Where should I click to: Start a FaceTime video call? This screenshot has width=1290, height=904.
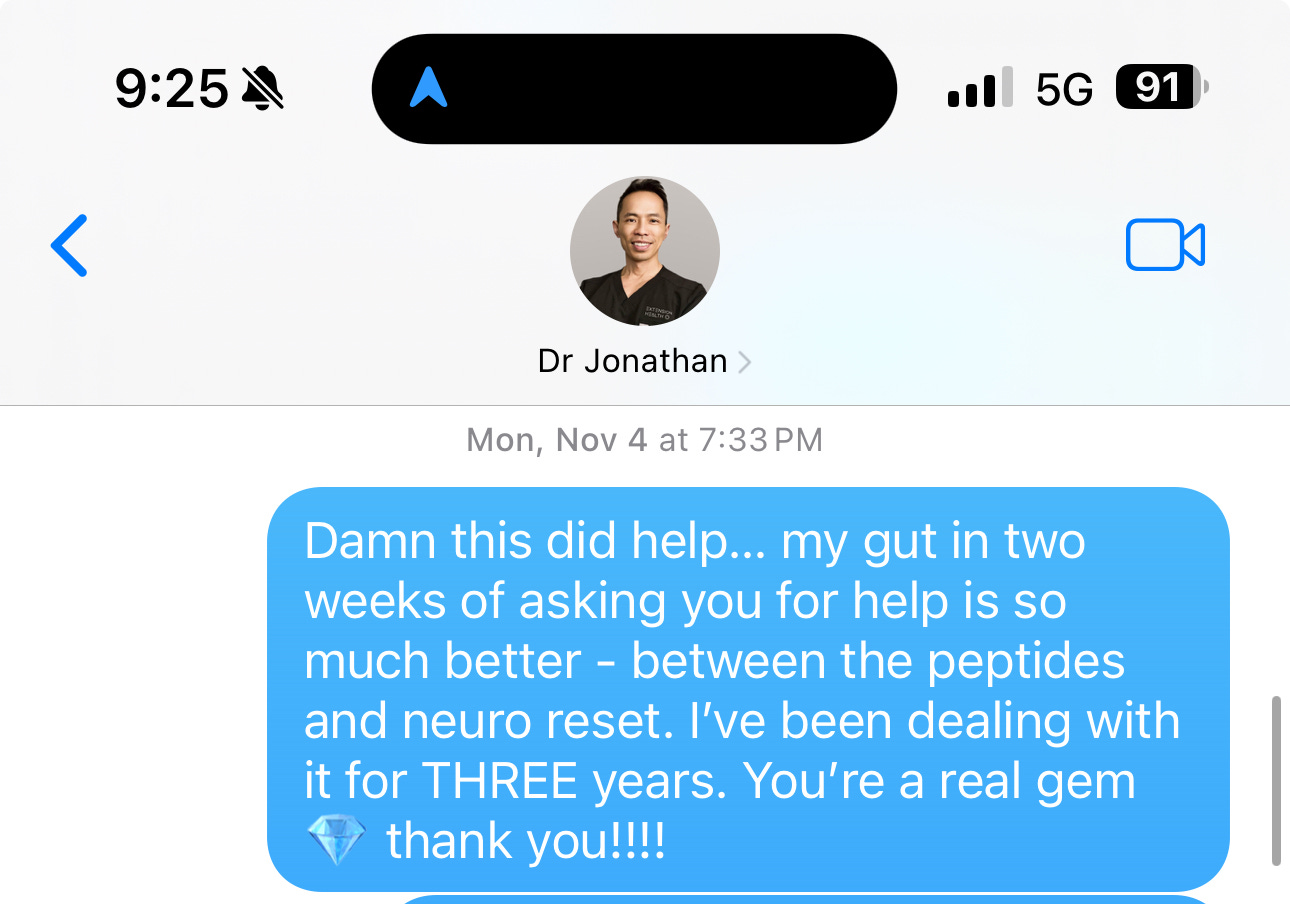(1165, 245)
